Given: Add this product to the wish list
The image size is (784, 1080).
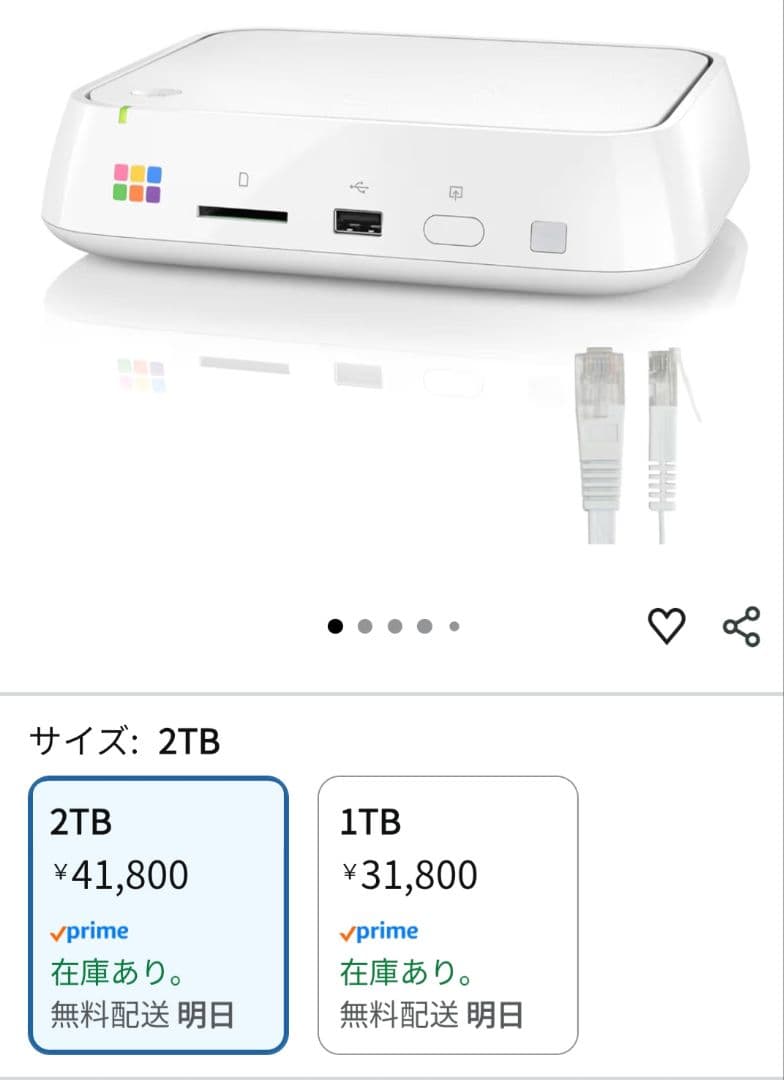Looking at the screenshot, I should 667,626.
